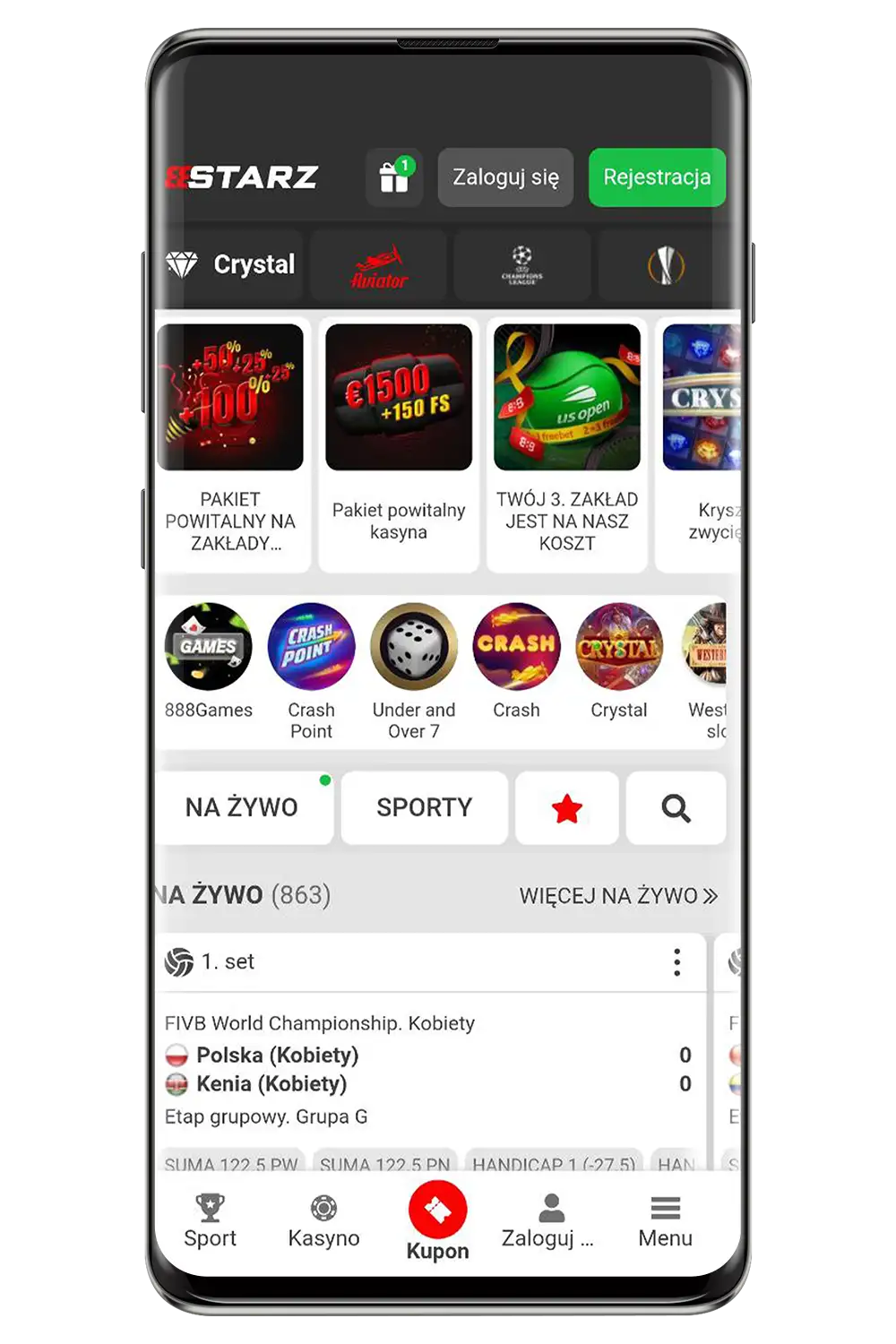Open the Menu tab

tap(665, 1222)
